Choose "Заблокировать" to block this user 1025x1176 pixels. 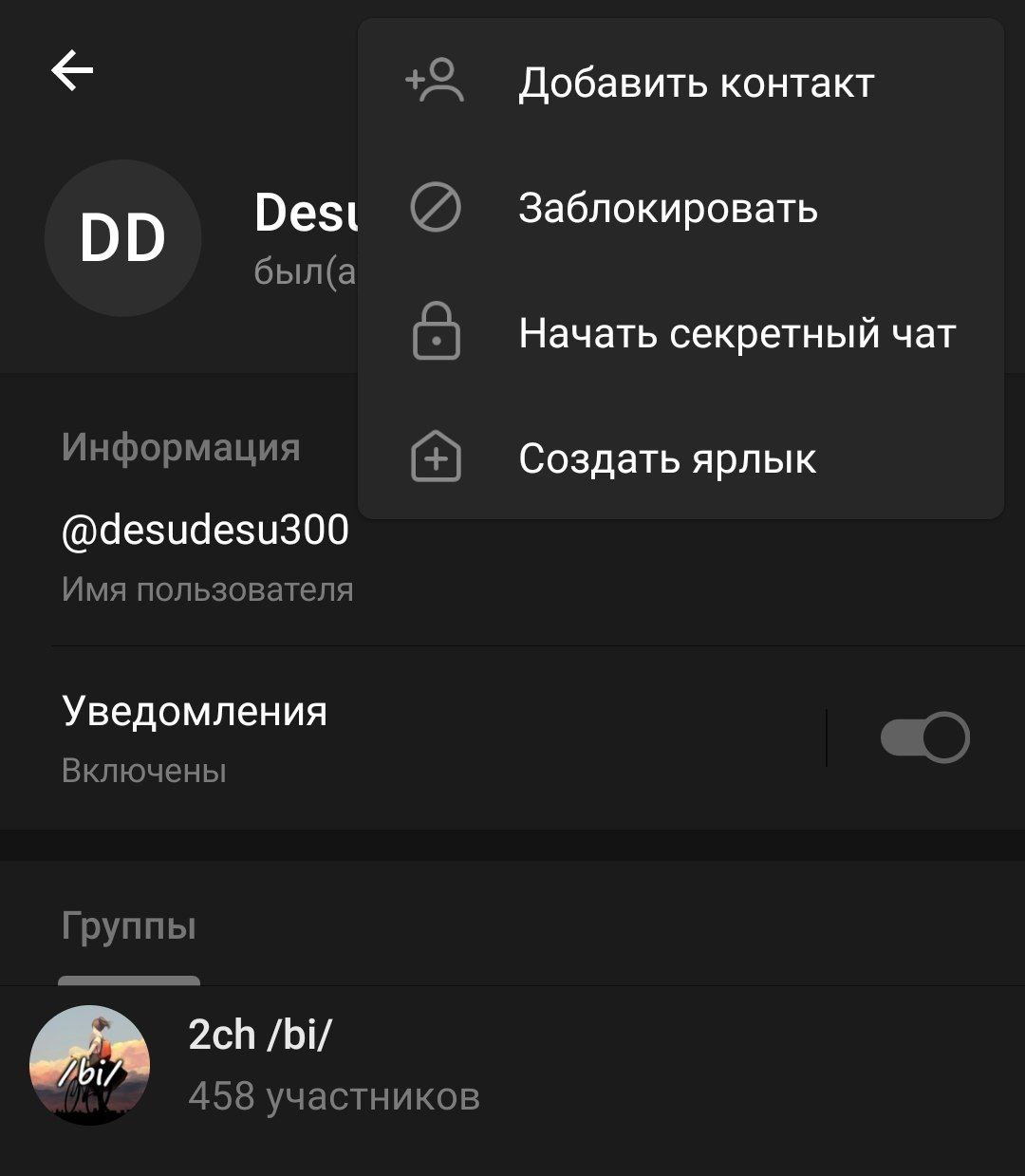[680, 208]
